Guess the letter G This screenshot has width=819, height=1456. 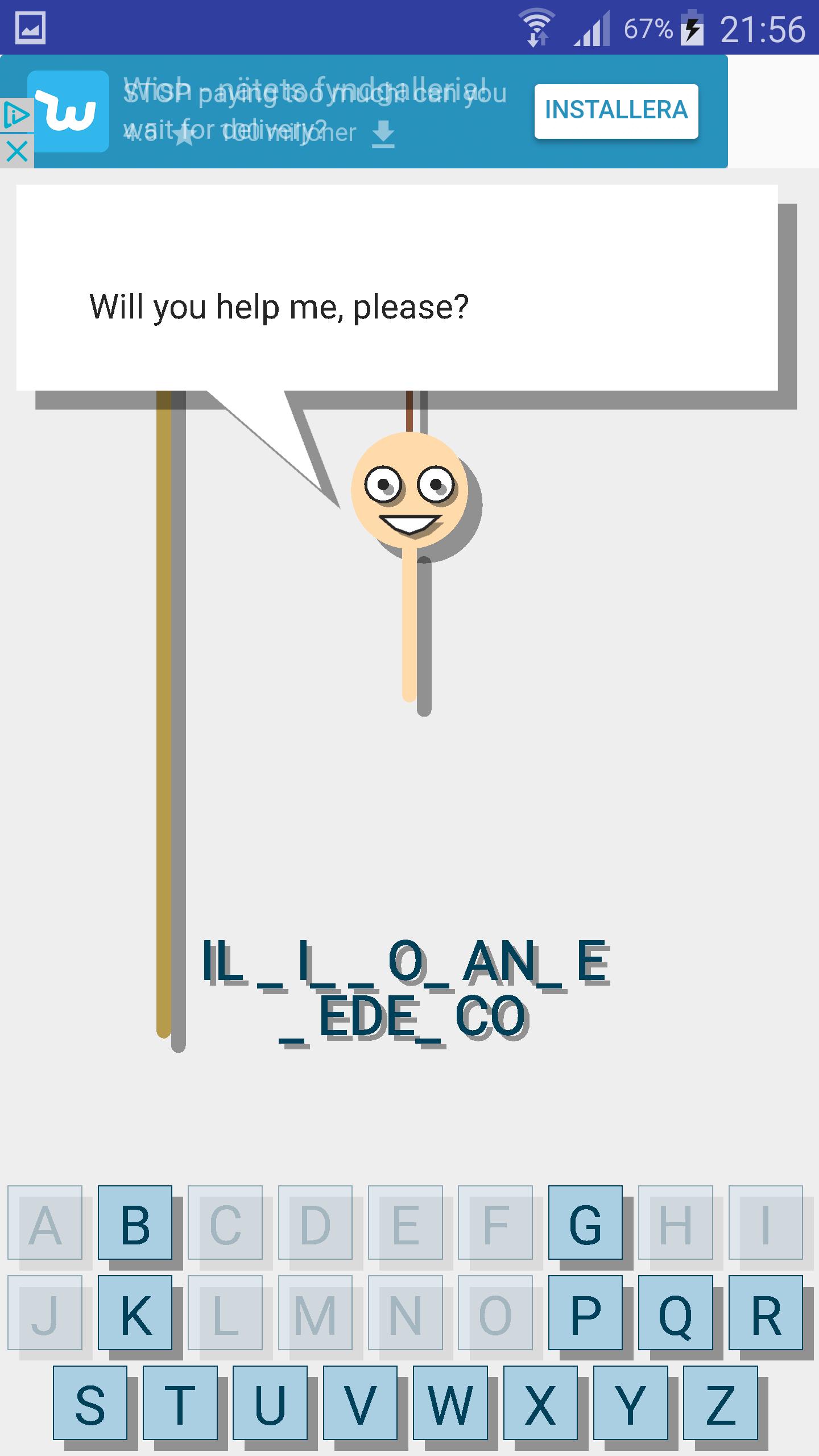pos(585,1222)
